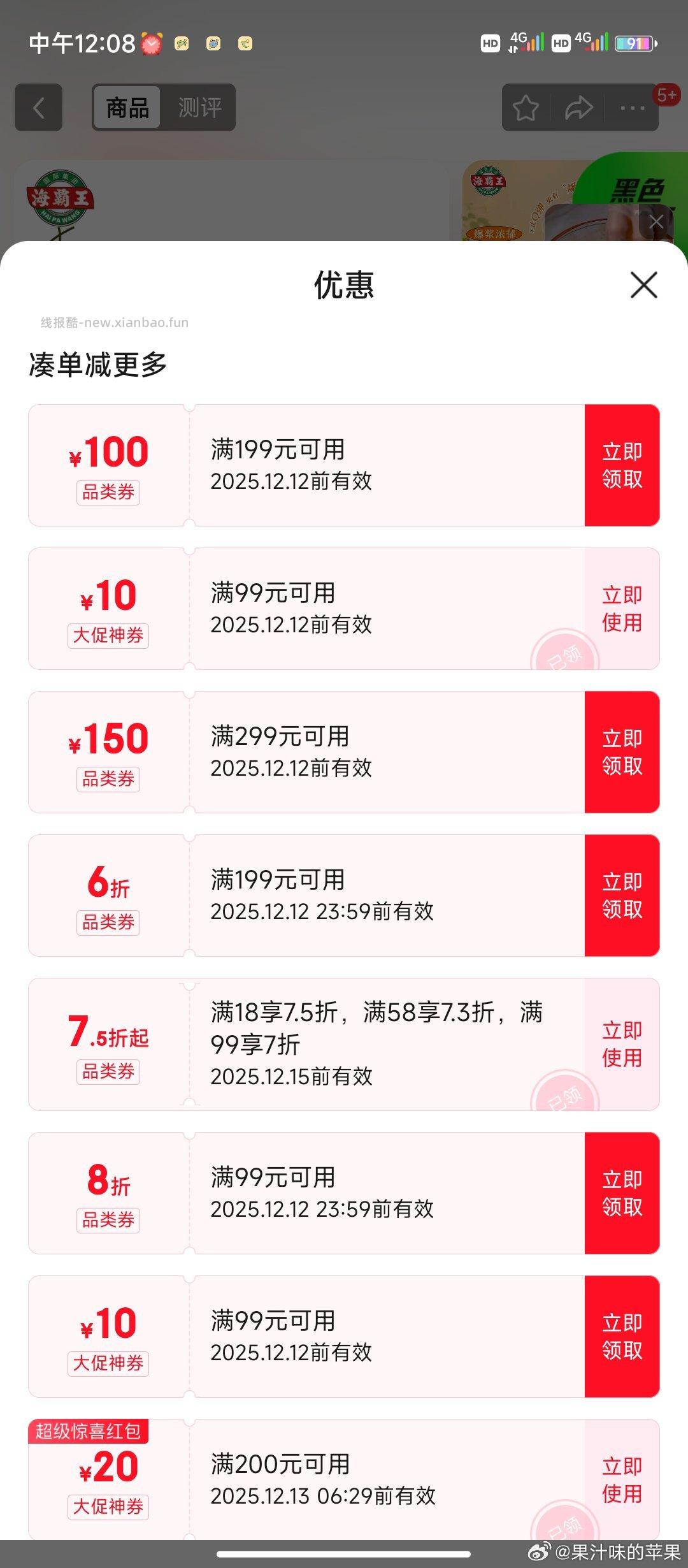Claim the ¥150 满299元 coupon

pyautogui.click(x=622, y=751)
